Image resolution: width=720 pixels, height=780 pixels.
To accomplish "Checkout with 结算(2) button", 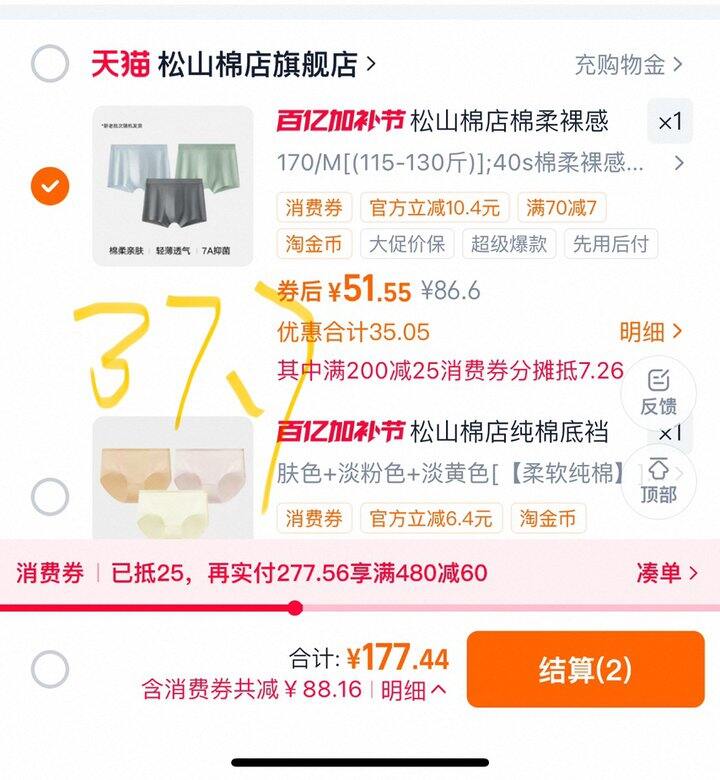I will 585,669.
